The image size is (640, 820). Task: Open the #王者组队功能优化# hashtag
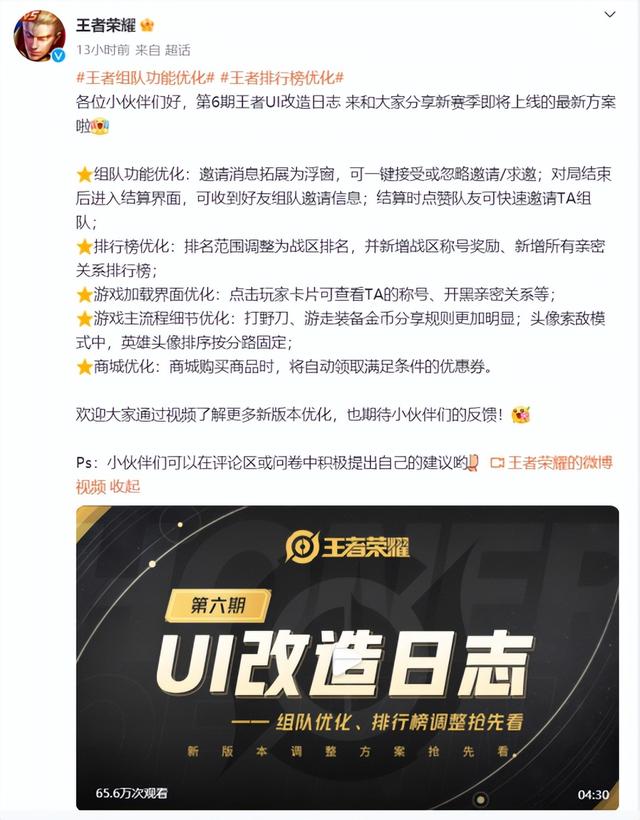pos(146,78)
